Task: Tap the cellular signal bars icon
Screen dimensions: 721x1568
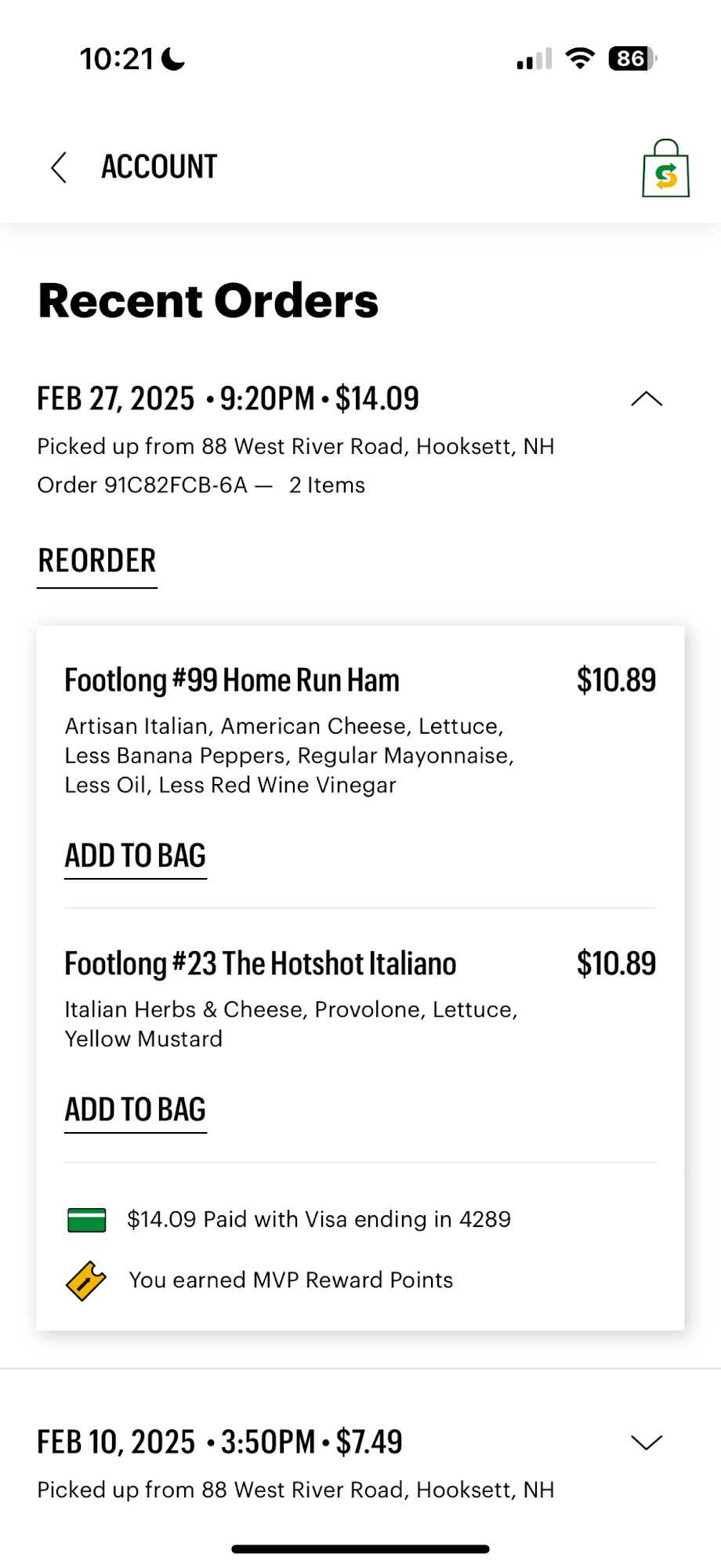Action: tap(531, 60)
